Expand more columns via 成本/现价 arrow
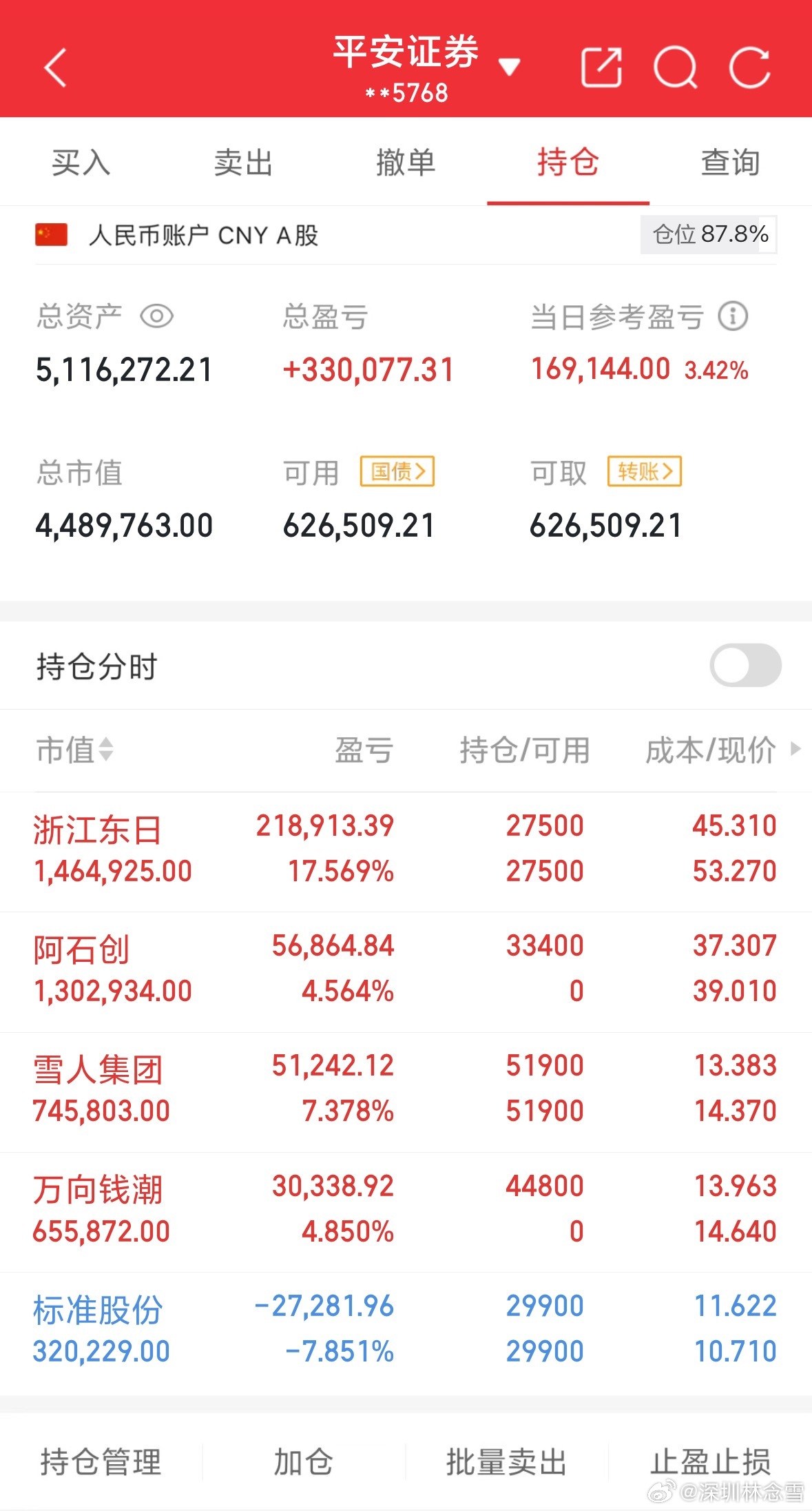This screenshot has height=1511, width=812. [797, 751]
